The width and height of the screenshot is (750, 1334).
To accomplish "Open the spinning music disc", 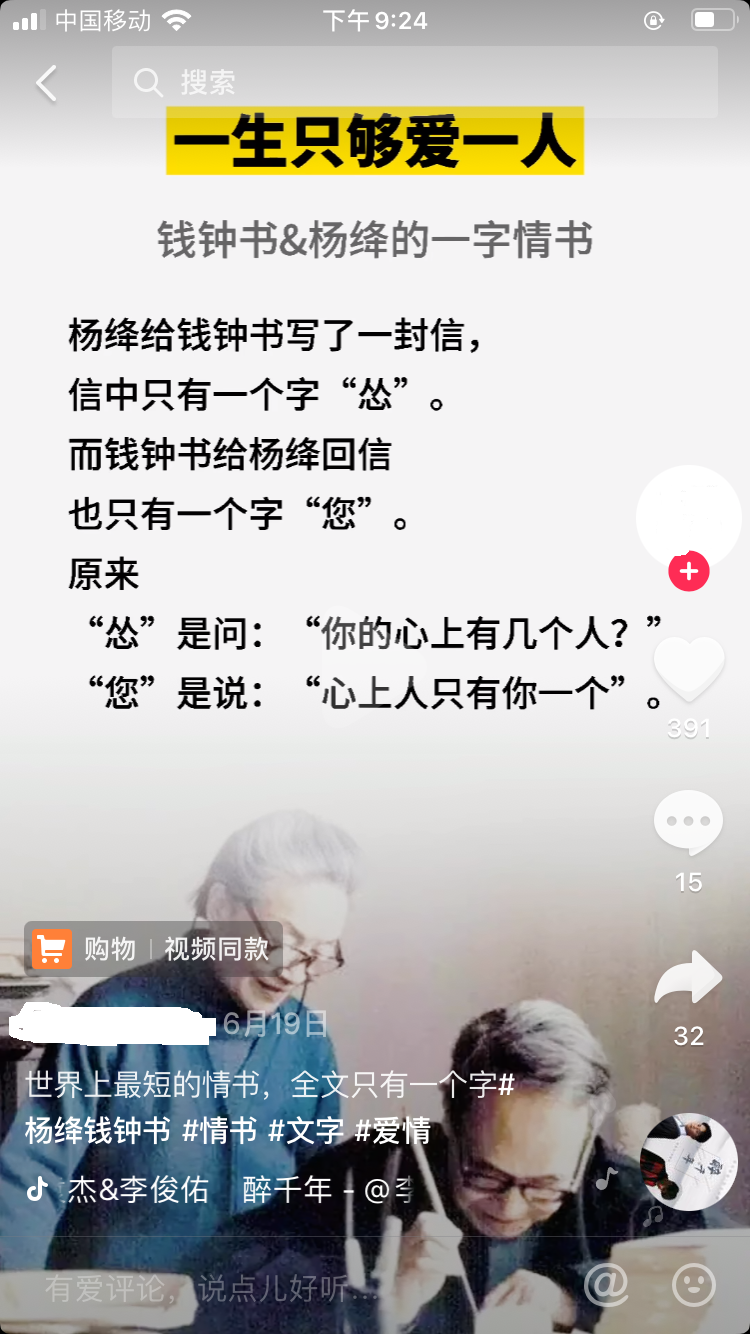I will coord(688,1162).
